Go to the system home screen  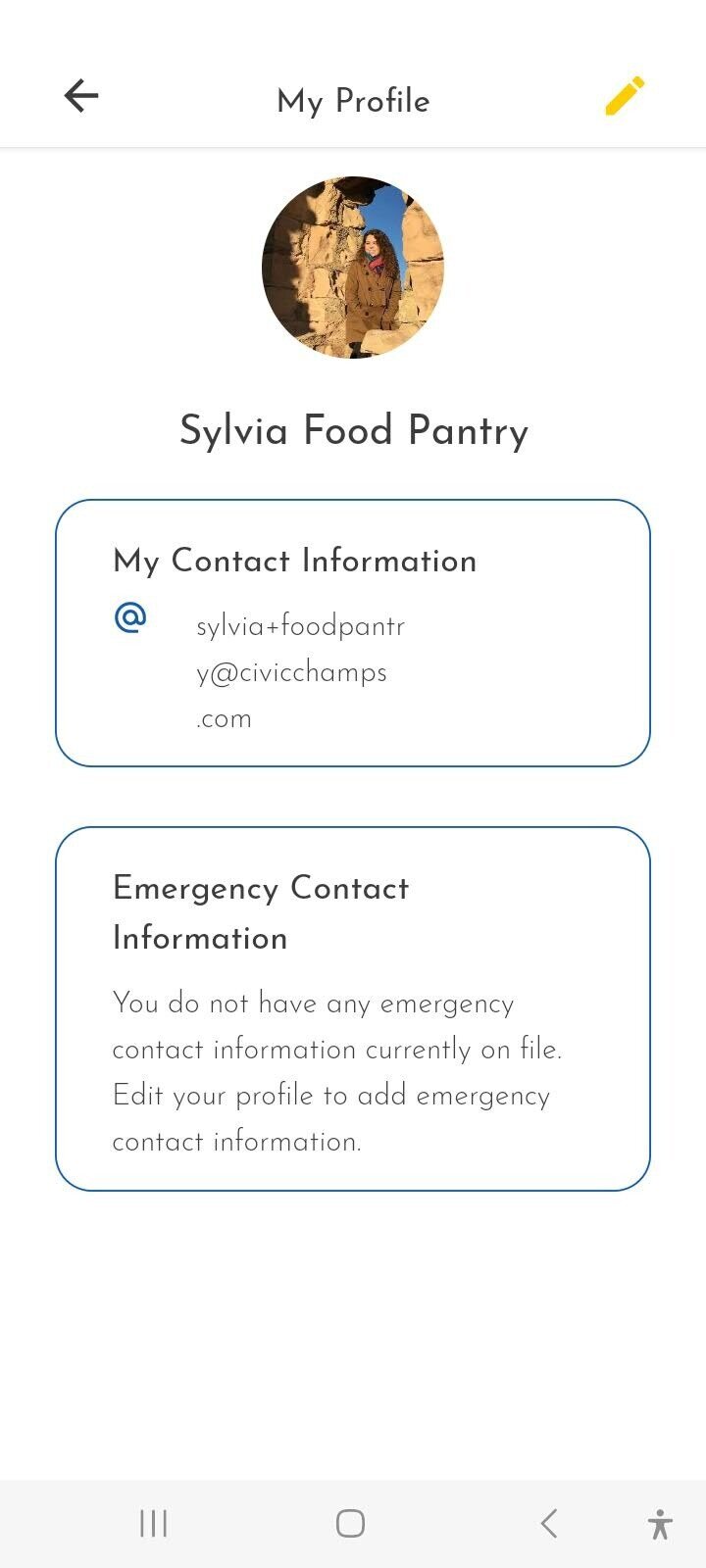click(x=350, y=1524)
